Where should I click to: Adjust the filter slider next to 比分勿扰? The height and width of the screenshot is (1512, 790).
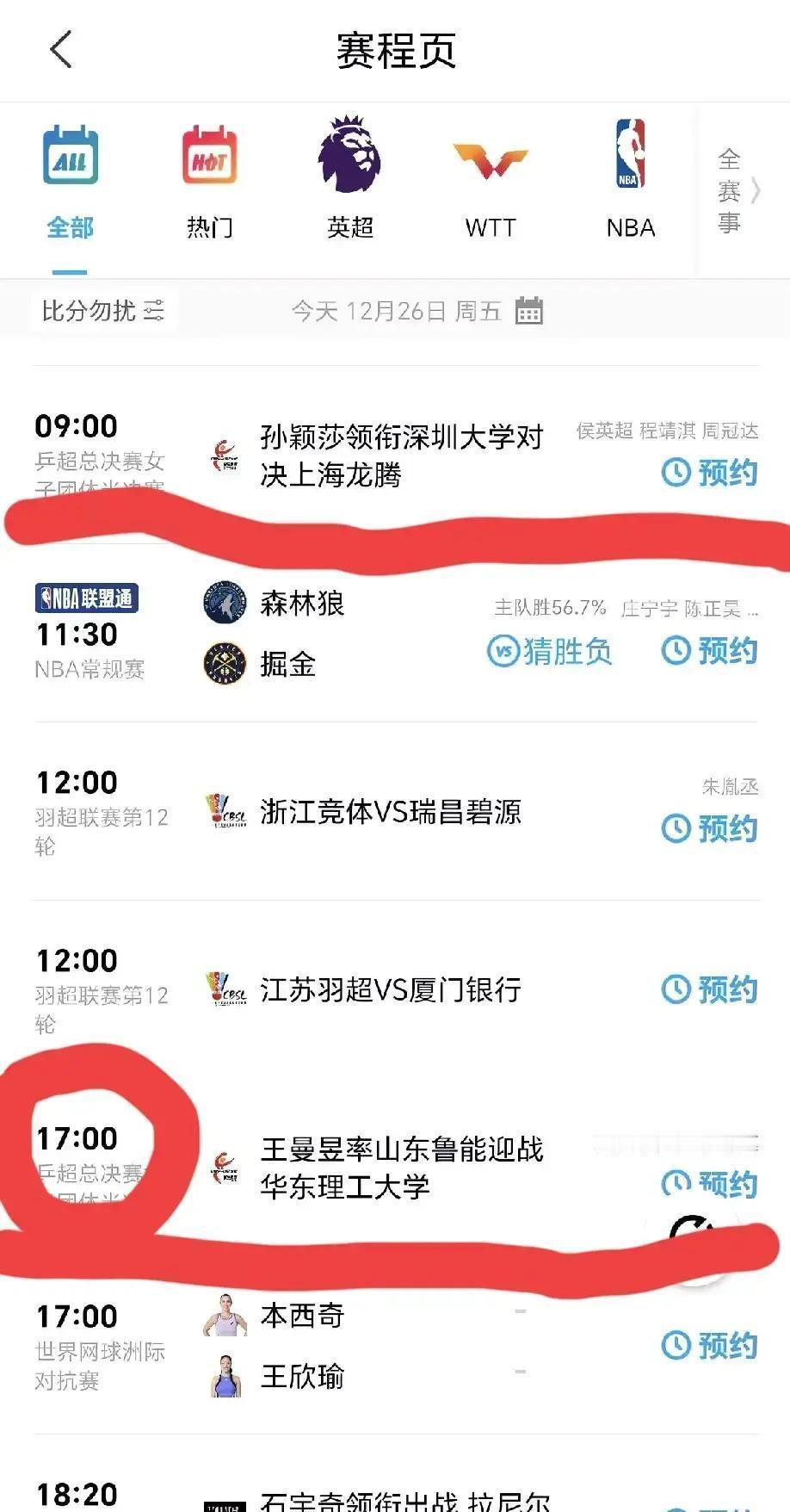coord(155,312)
